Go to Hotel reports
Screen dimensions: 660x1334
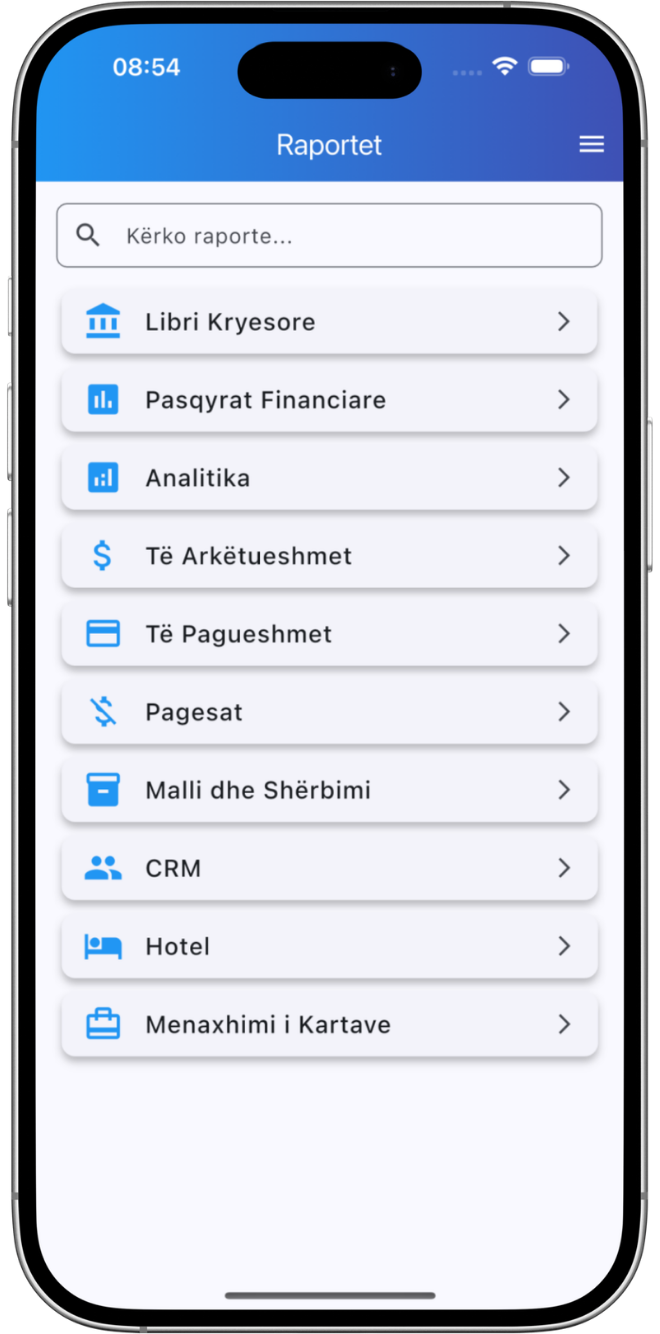pos(330,946)
